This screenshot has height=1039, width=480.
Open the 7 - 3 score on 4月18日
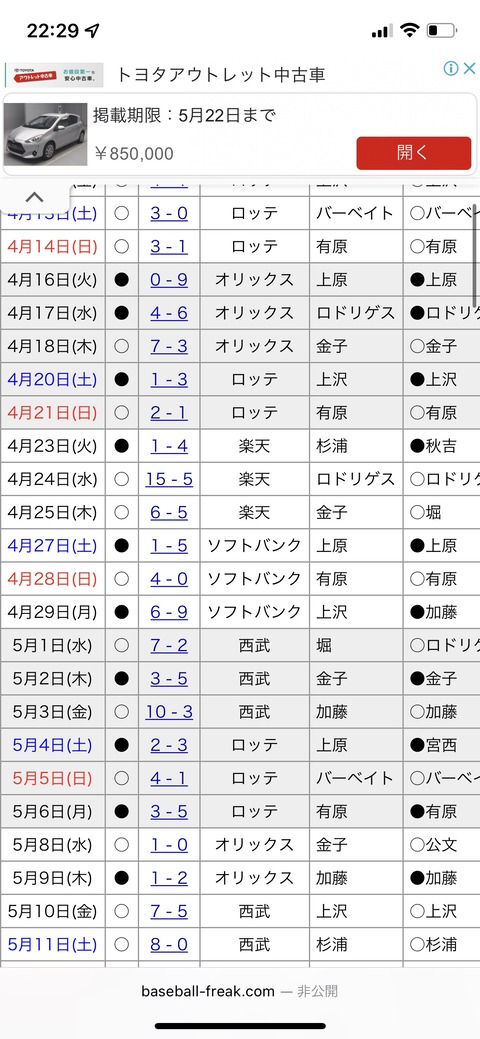click(x=169, y=346)
